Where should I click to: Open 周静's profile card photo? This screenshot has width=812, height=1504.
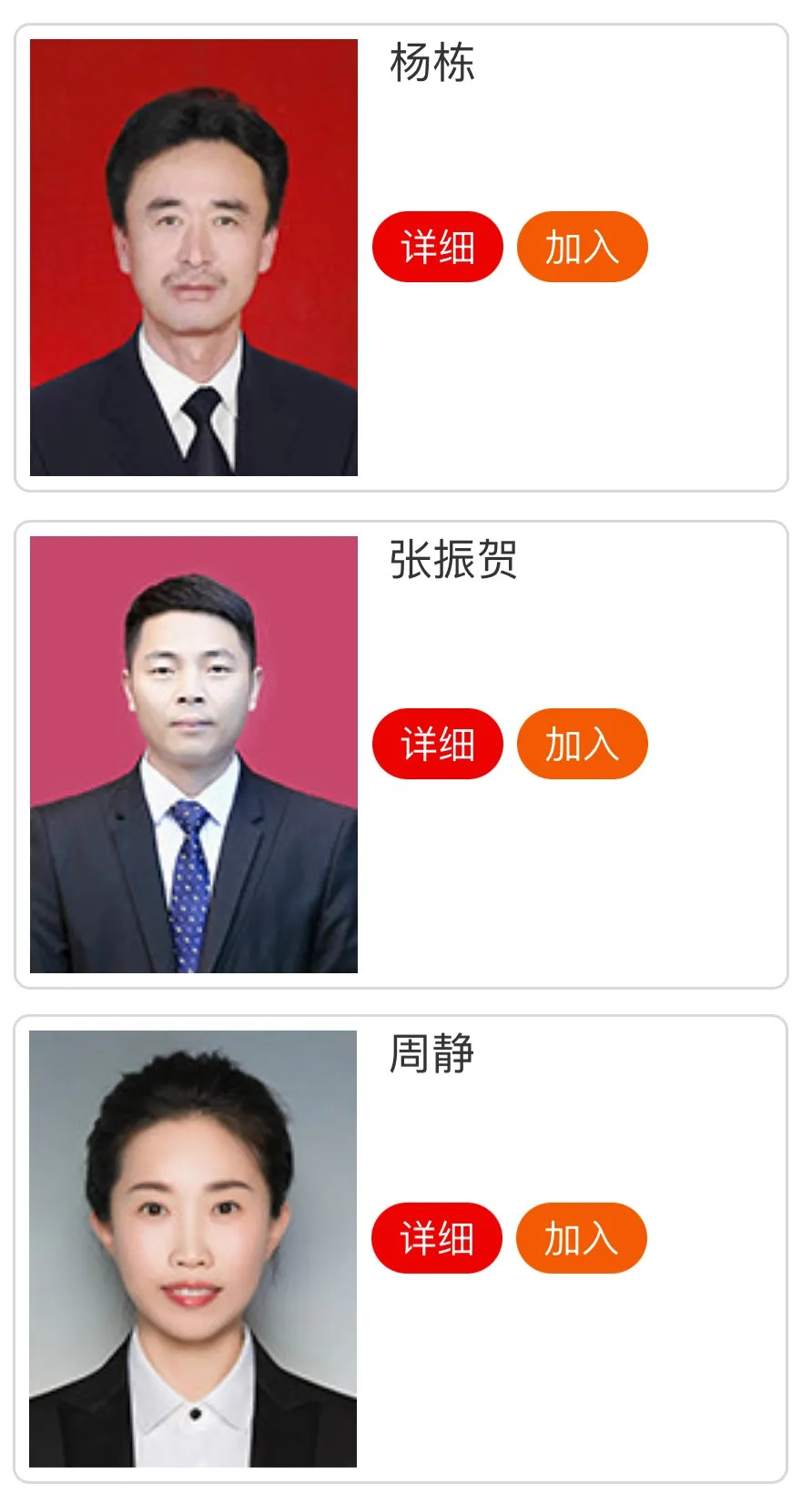(193, 1248)
